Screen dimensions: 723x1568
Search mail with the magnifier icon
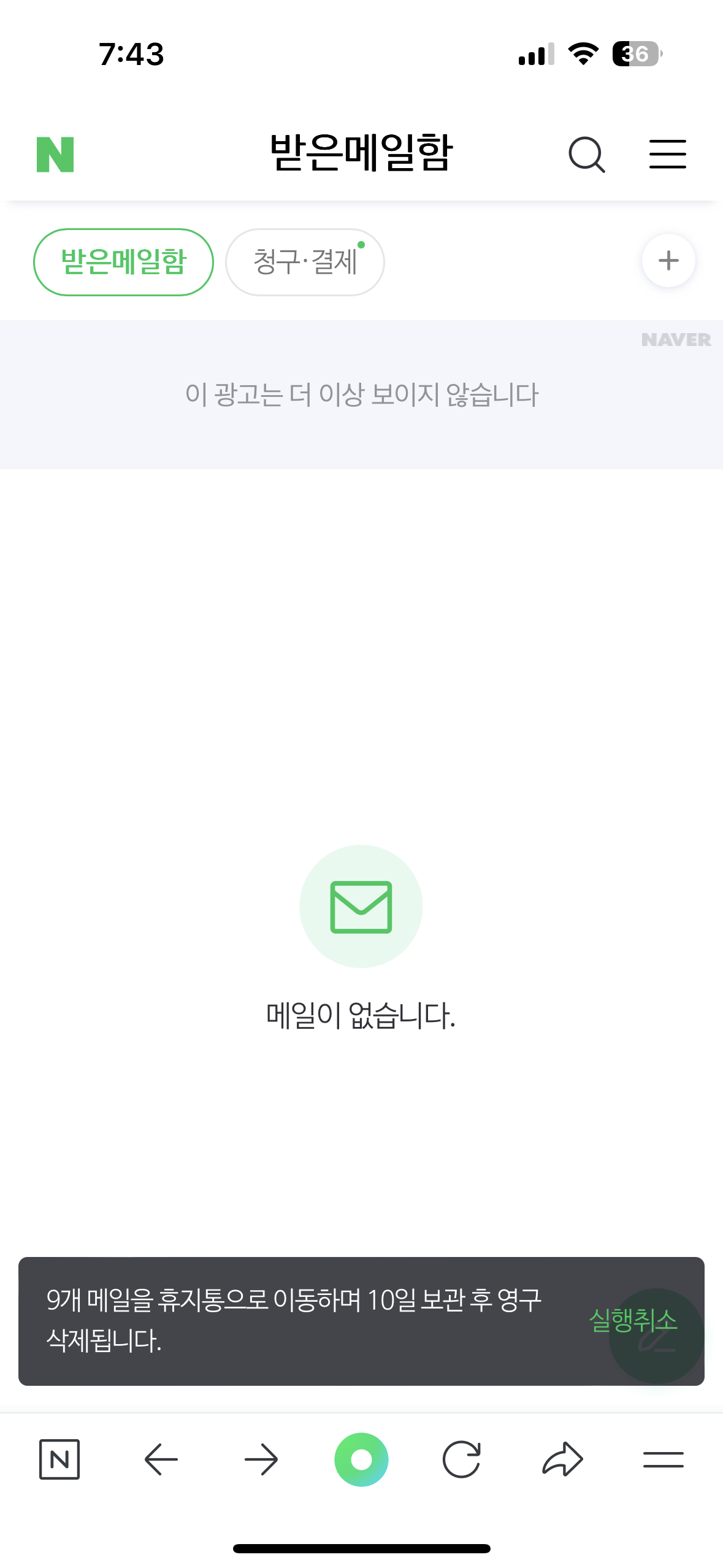586,154
